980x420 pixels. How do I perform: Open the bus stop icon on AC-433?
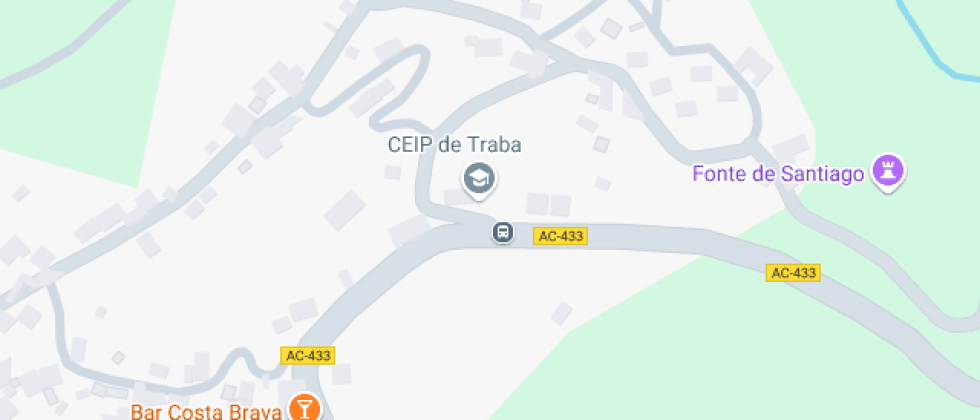coord(503,233)
